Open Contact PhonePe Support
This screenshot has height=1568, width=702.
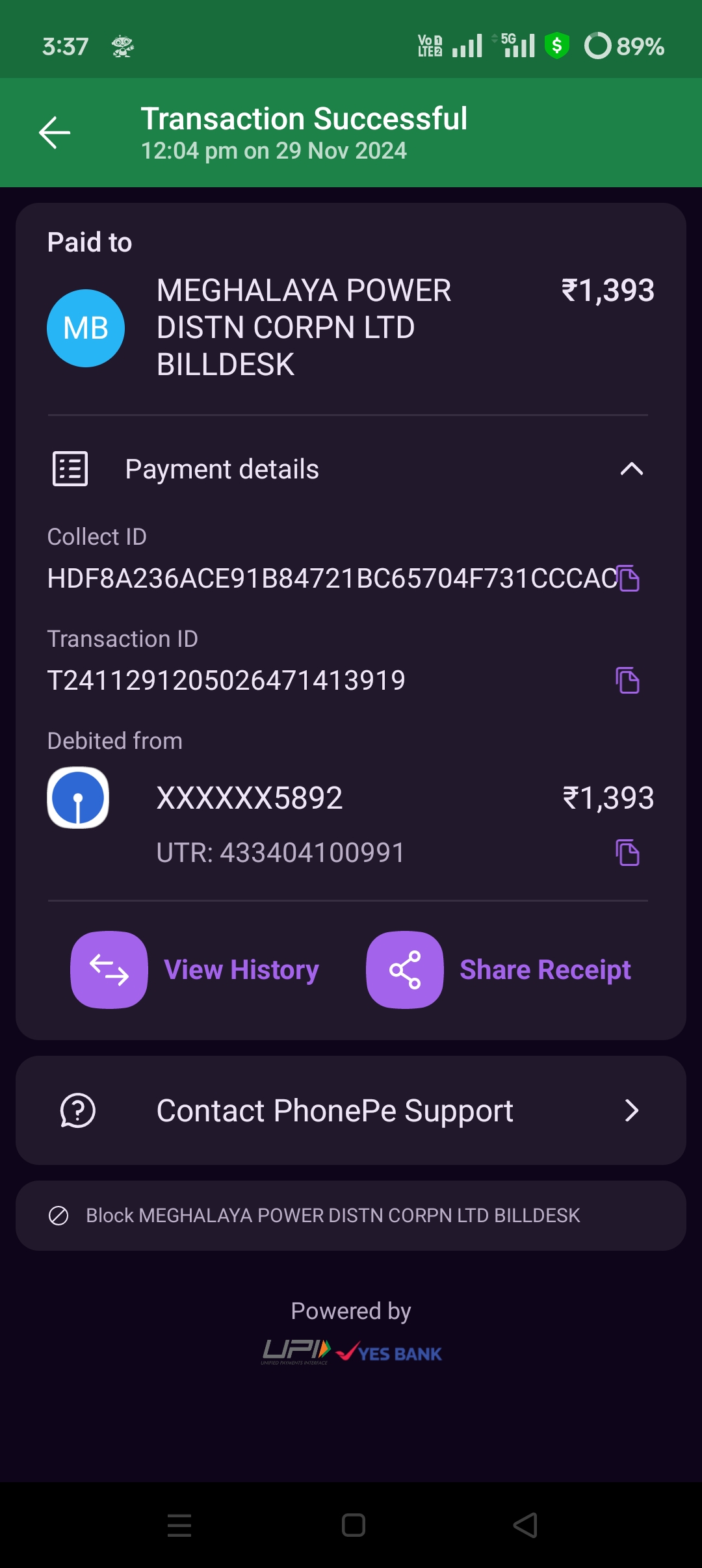pos(351,1110)
